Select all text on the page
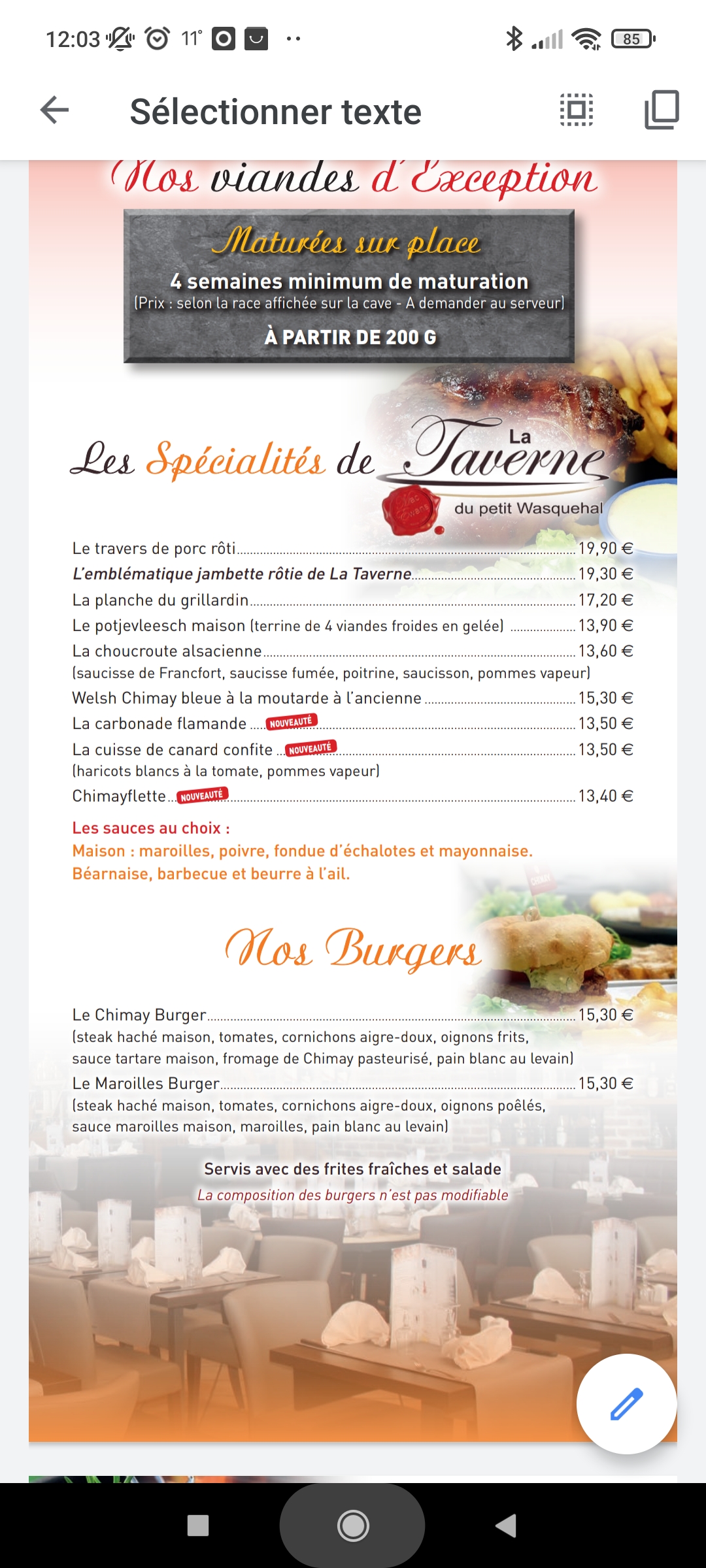706x1568 pixels. [x=577, y=110]
